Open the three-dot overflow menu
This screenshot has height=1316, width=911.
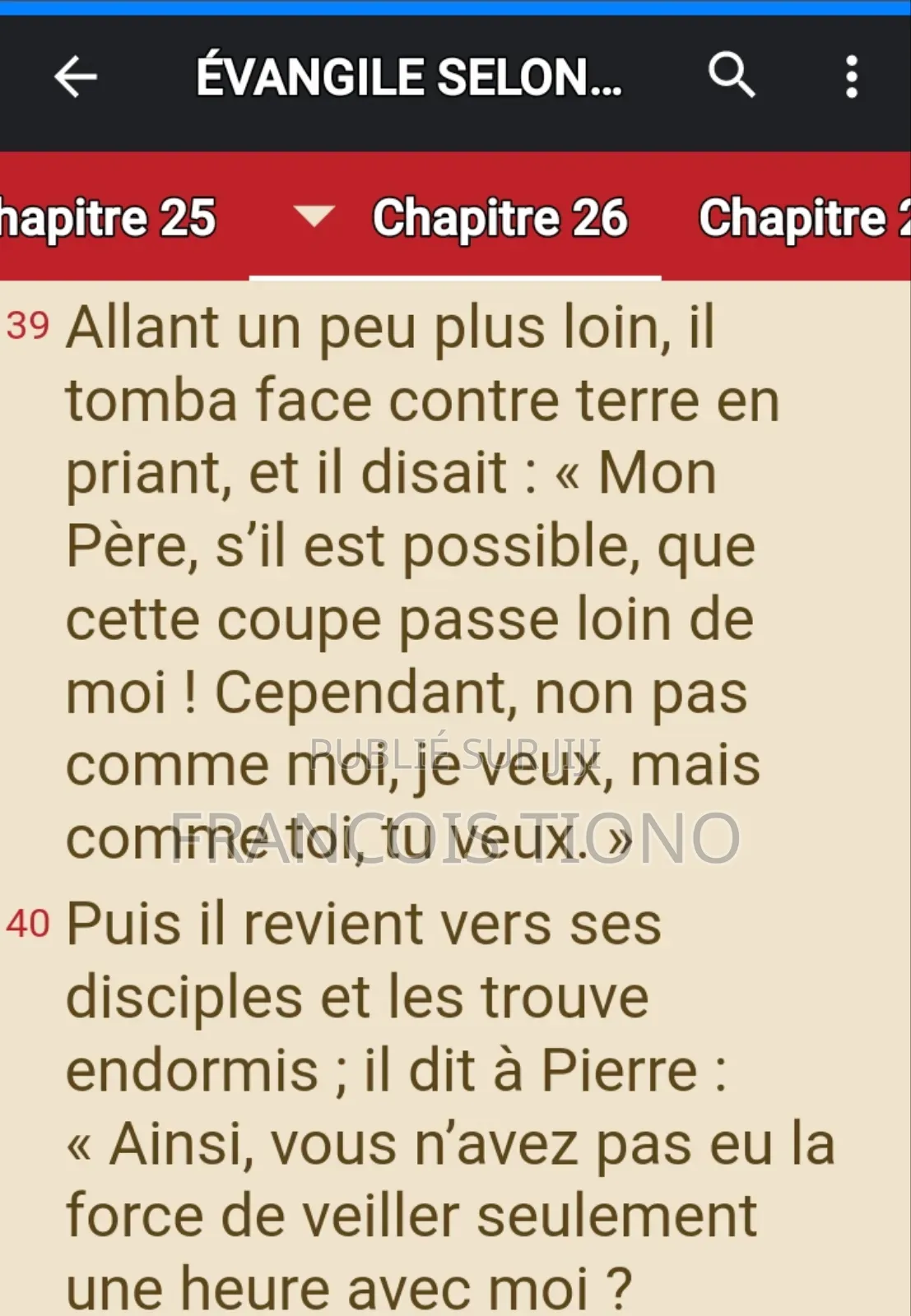click(852, 77)
